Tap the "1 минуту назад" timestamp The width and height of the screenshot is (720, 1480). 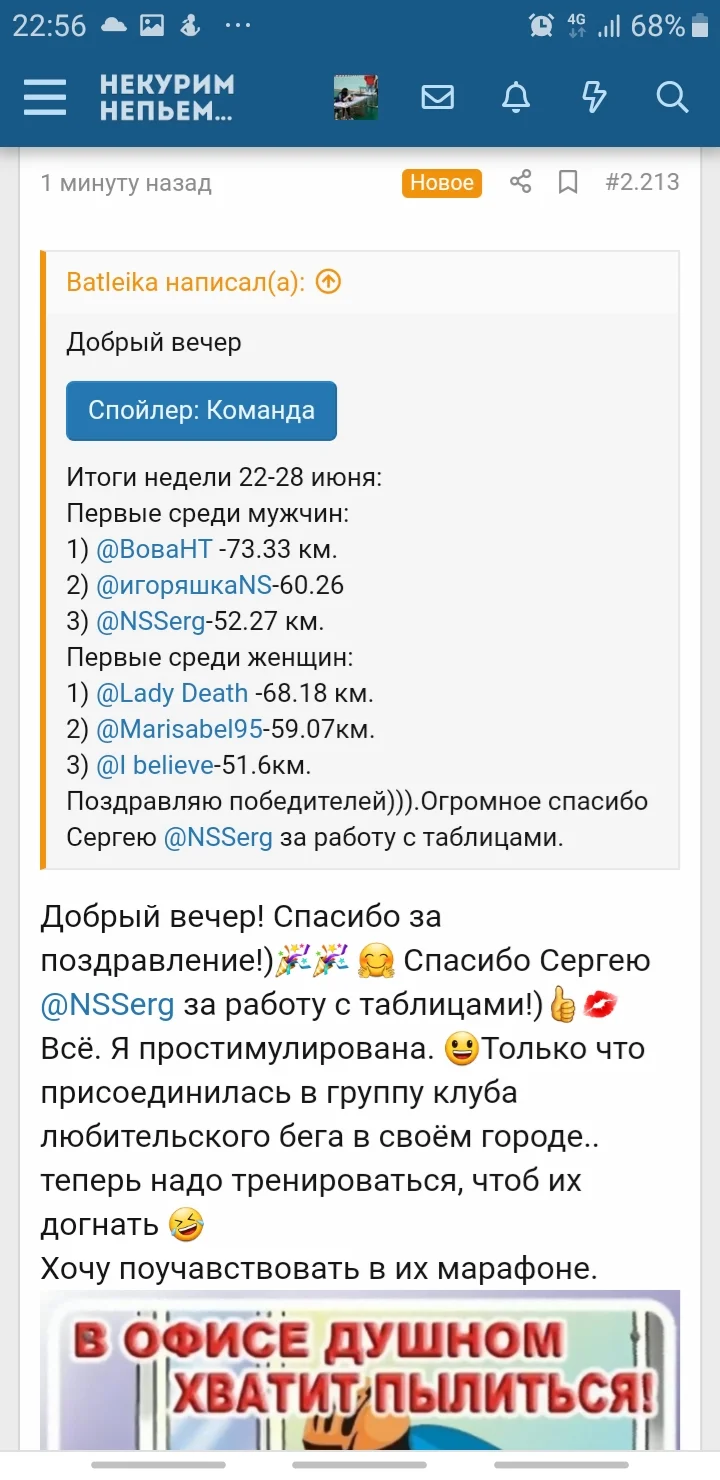[124, 183]
